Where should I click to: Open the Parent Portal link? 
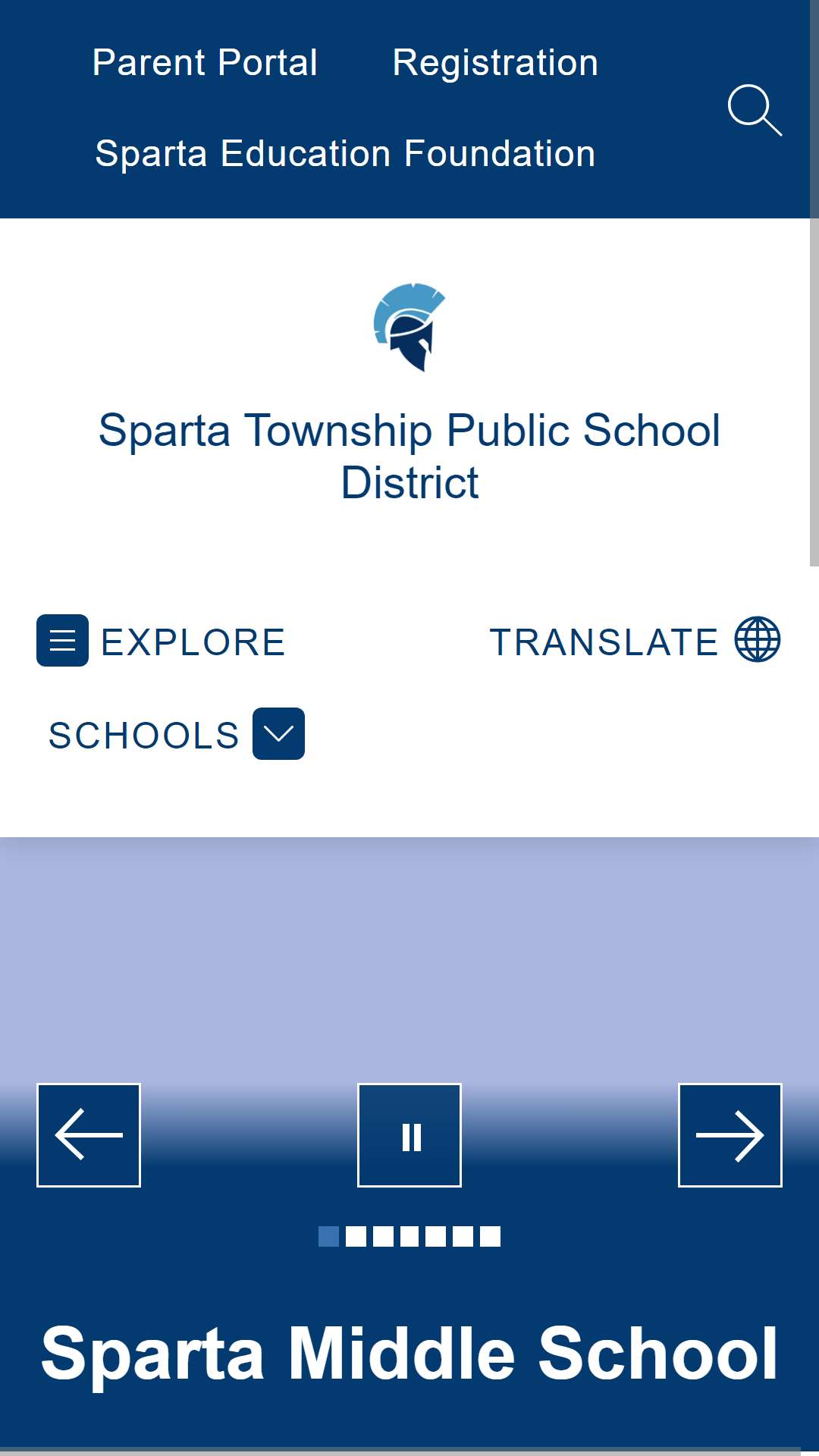click(x=205, y=62)
